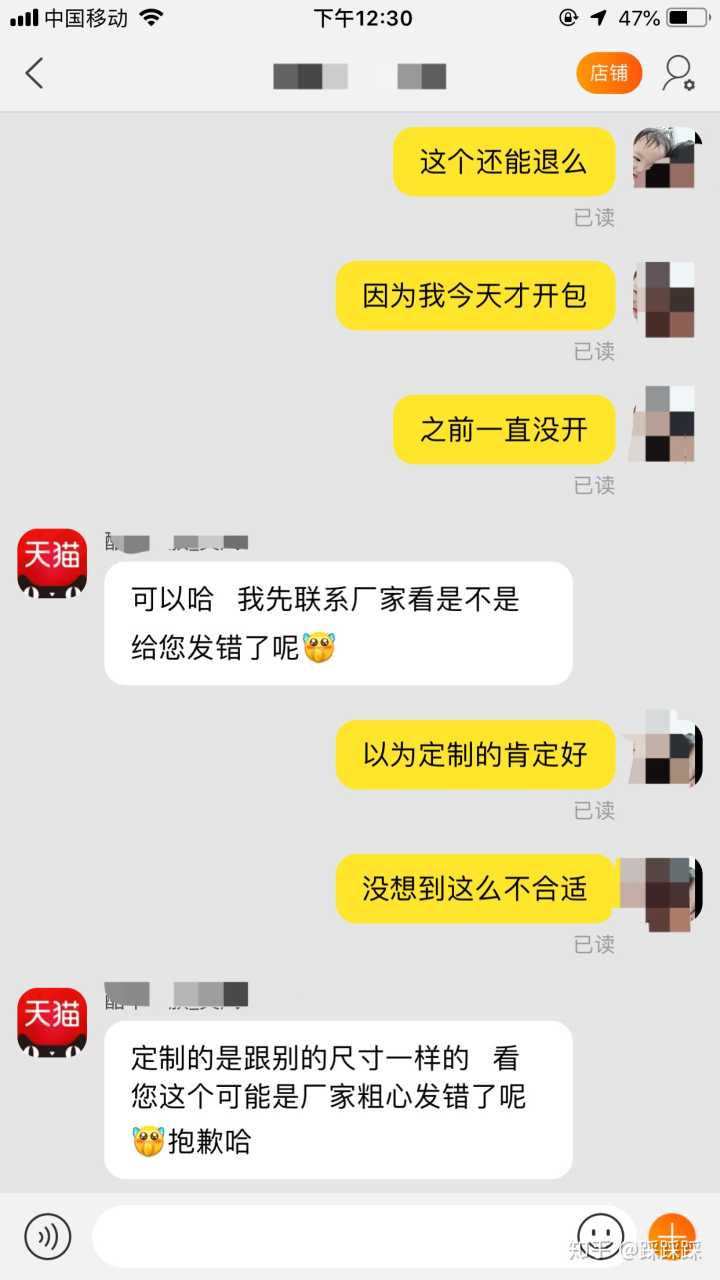Switch to voice input mode
Screen dimensions: 720x1280
(47, 1236)
